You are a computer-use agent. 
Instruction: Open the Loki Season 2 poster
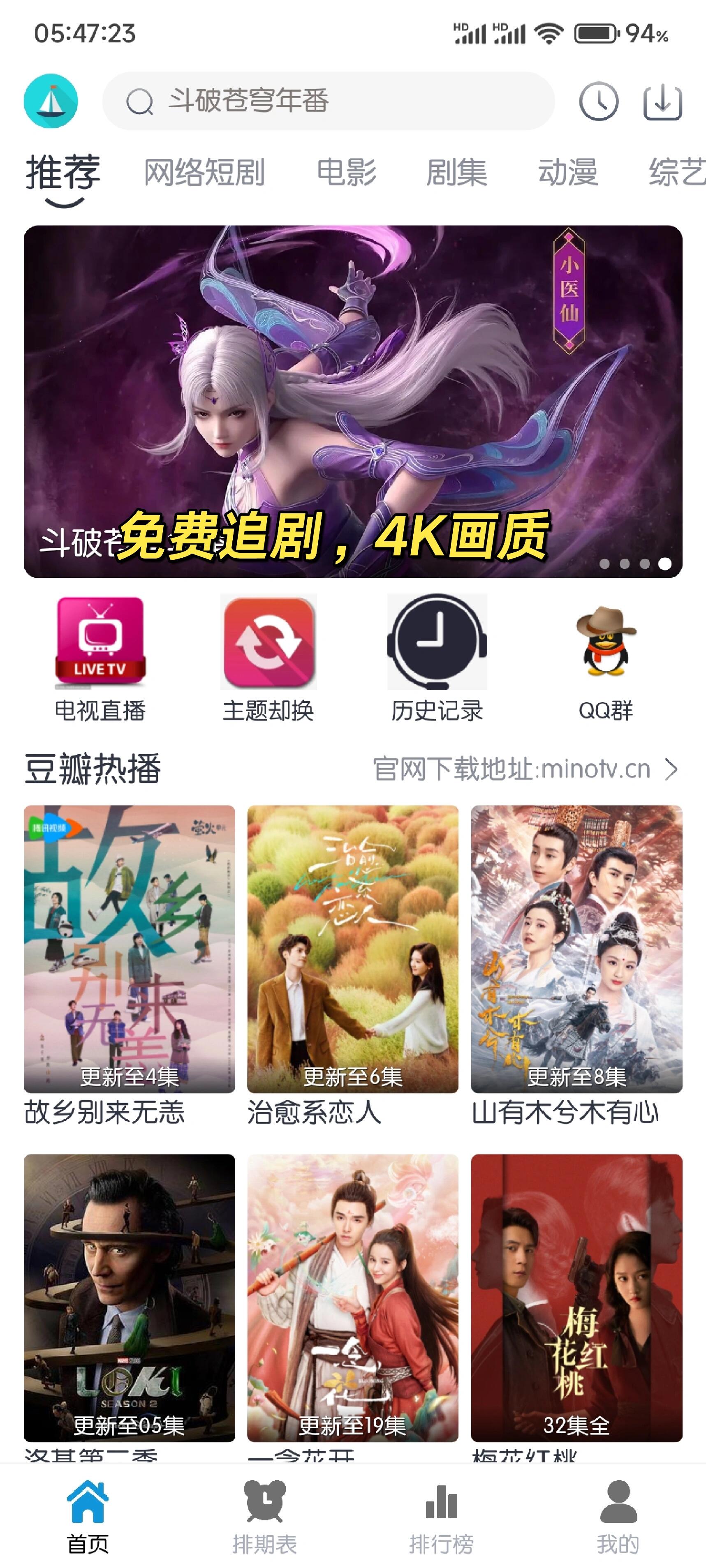point(129,1297)
